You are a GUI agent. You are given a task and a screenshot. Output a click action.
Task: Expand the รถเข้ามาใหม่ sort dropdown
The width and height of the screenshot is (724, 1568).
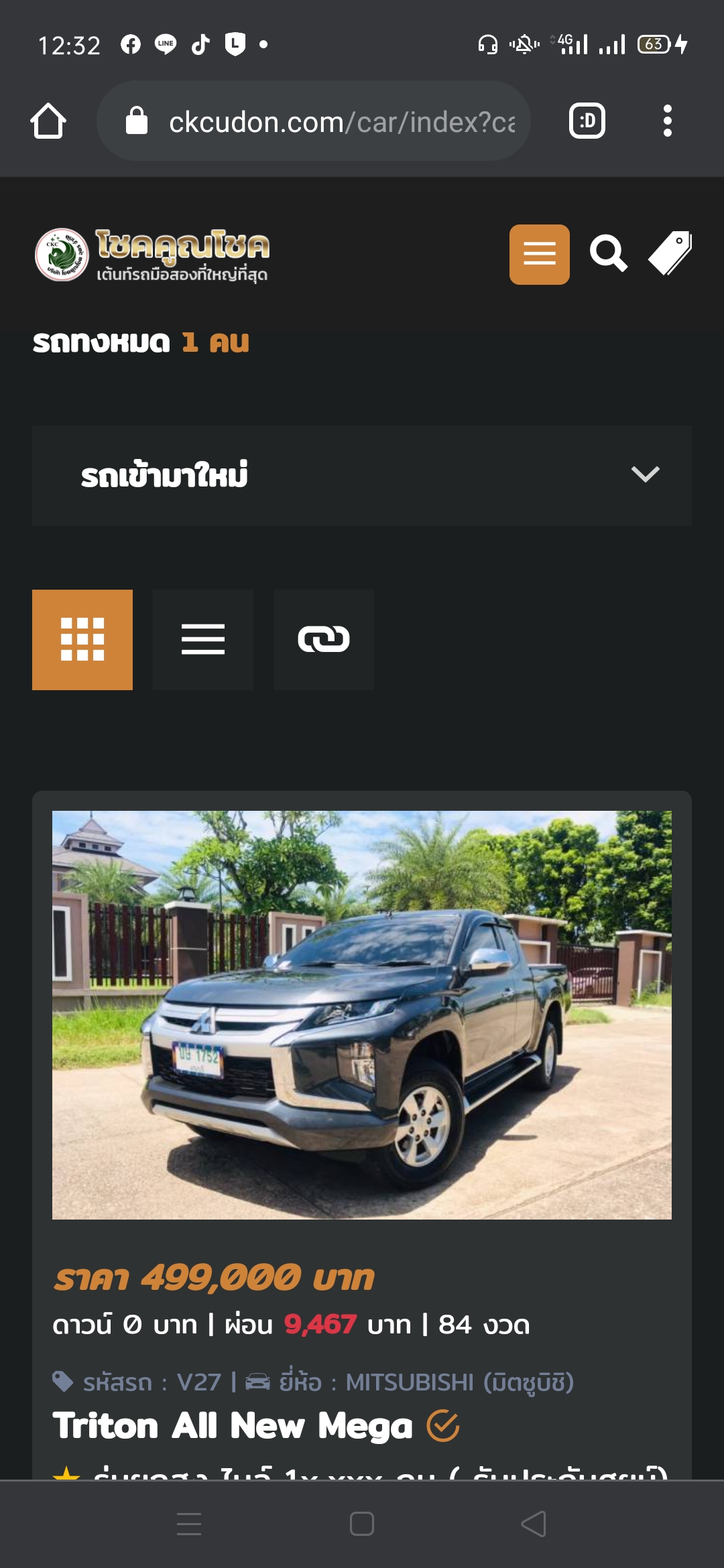pyautogui.click(x=362, y=475)
